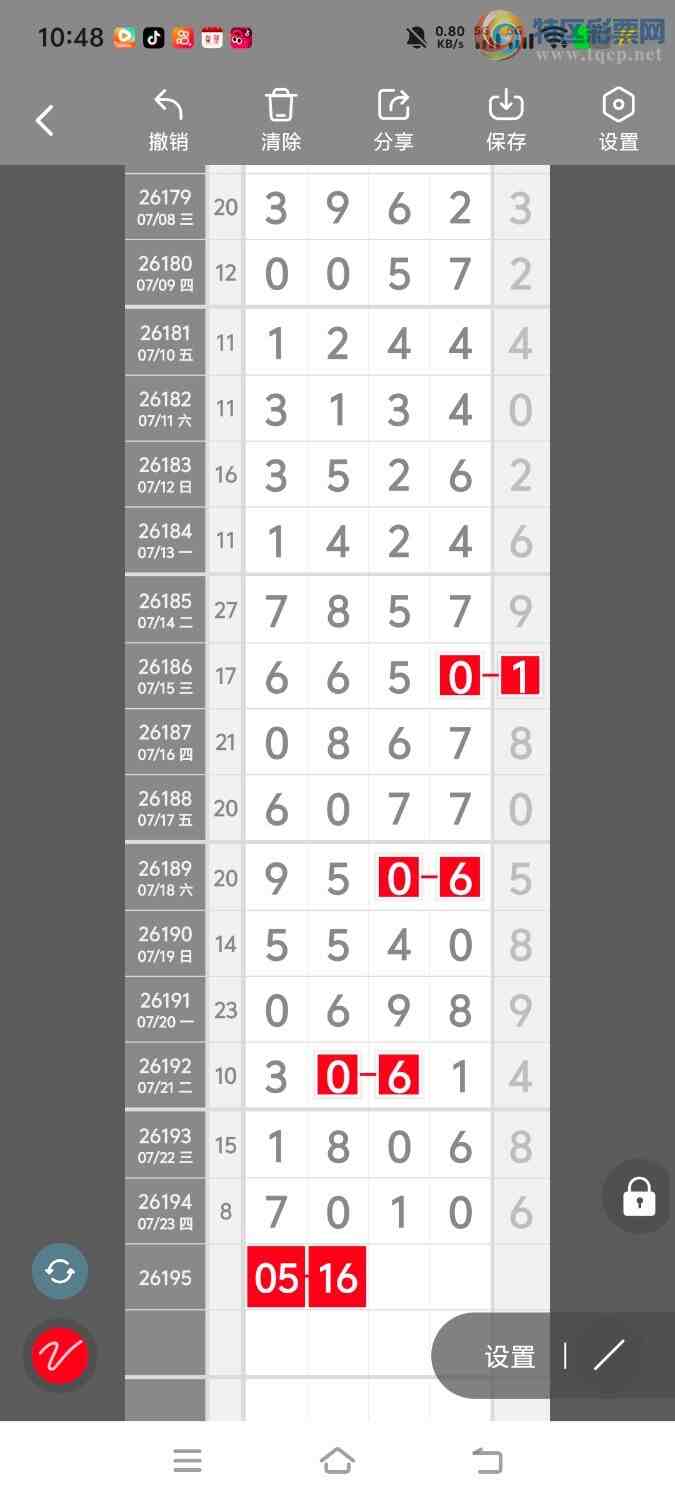Open the floating 设置 pill button
This screenshot has width=675, height=1500.
510,1357
